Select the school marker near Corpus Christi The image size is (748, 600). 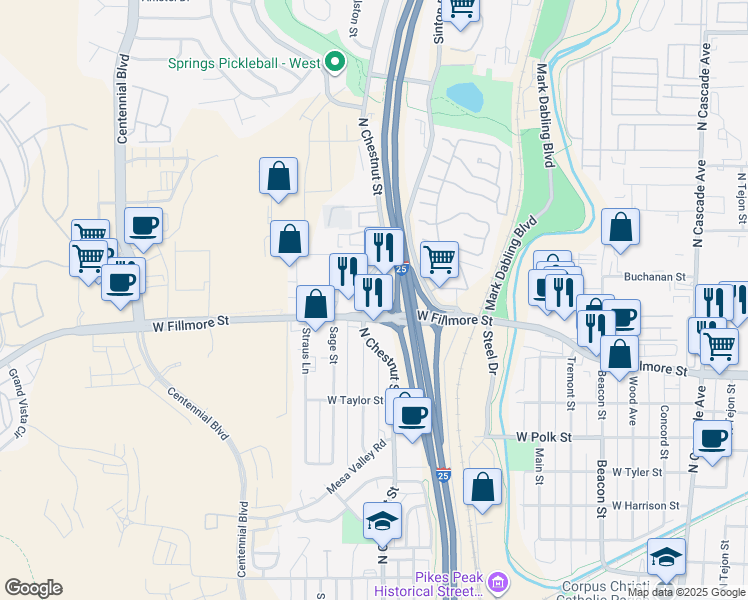(x=666, y=558)
